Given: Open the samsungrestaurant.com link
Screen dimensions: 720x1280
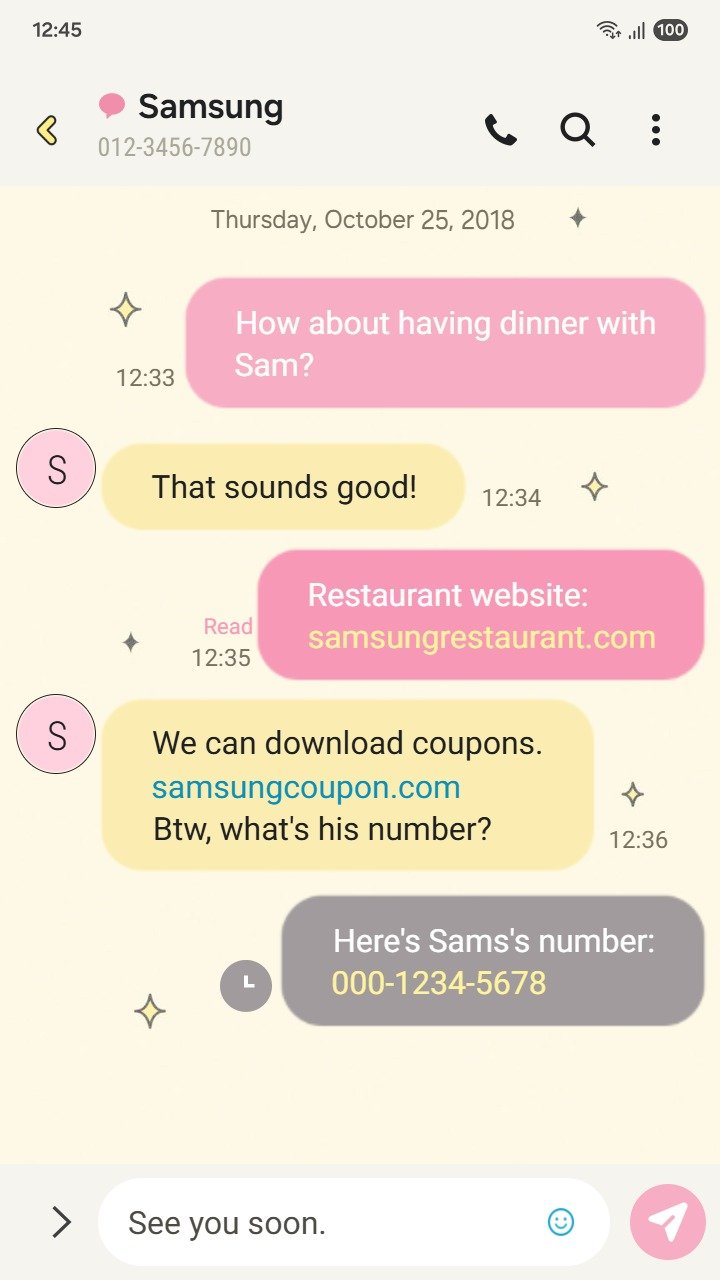Looking at the screenshot, I should 481,637.
